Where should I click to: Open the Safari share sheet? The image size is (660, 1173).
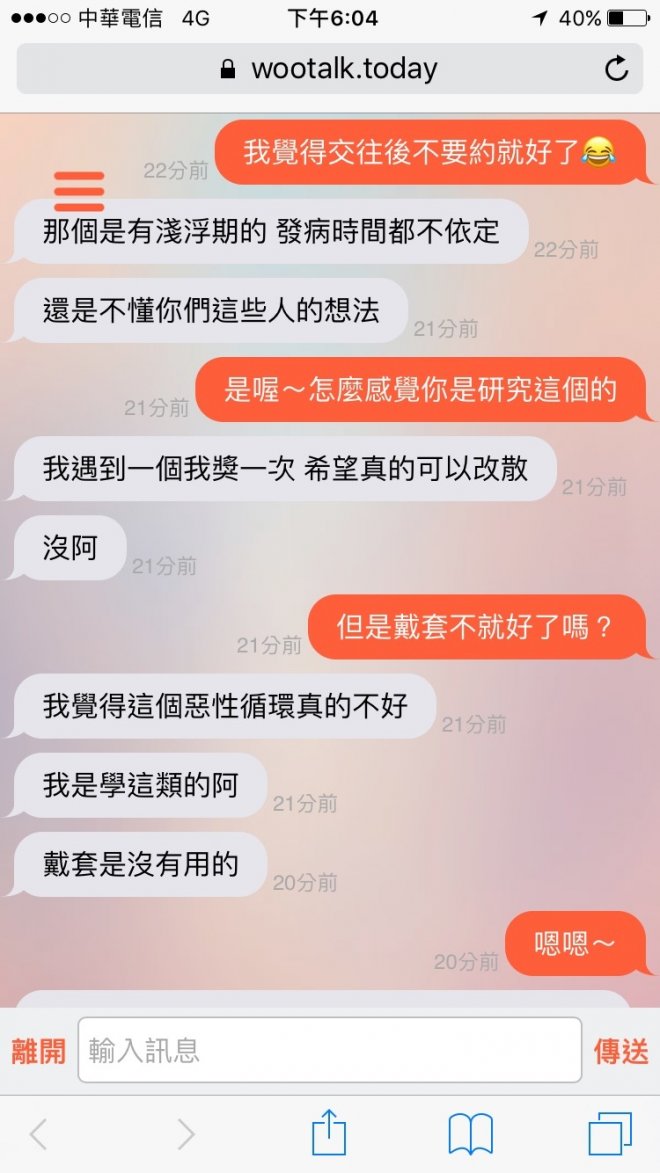click(329, 1134)
